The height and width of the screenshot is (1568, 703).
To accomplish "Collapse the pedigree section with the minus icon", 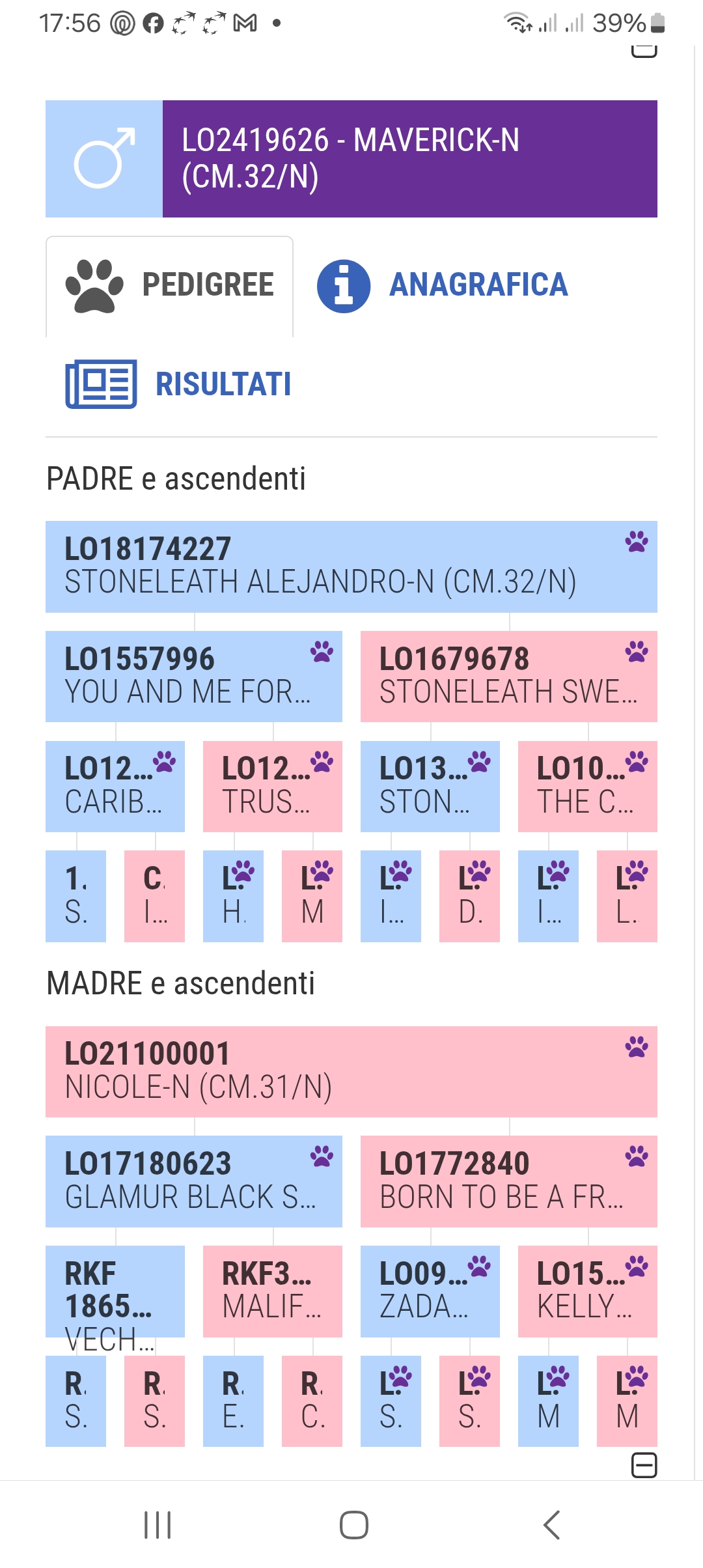I will click(x=644, y=1465).
